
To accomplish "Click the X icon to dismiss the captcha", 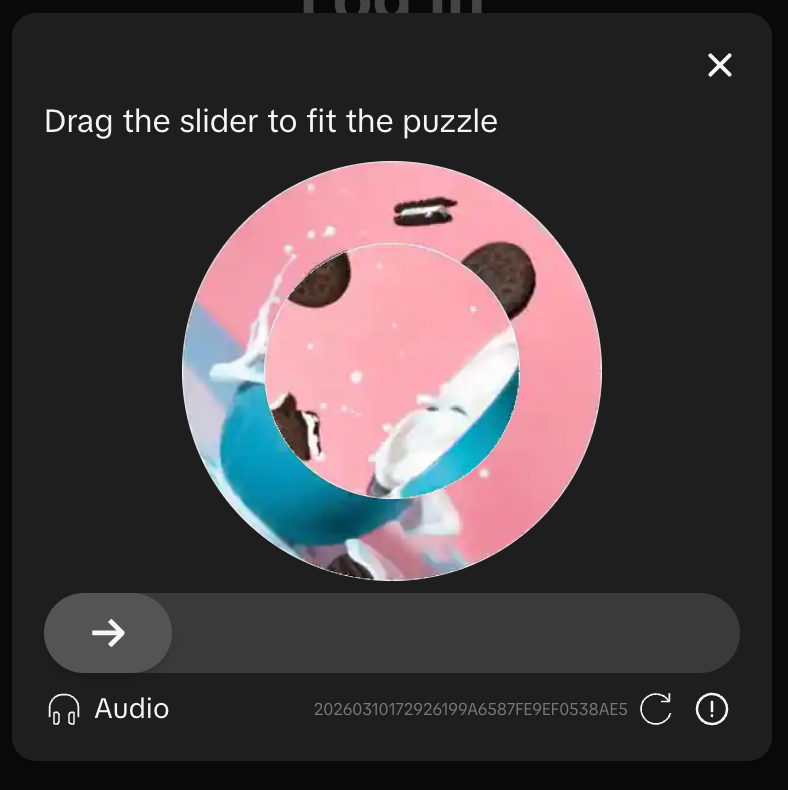I will pos(719,64).
